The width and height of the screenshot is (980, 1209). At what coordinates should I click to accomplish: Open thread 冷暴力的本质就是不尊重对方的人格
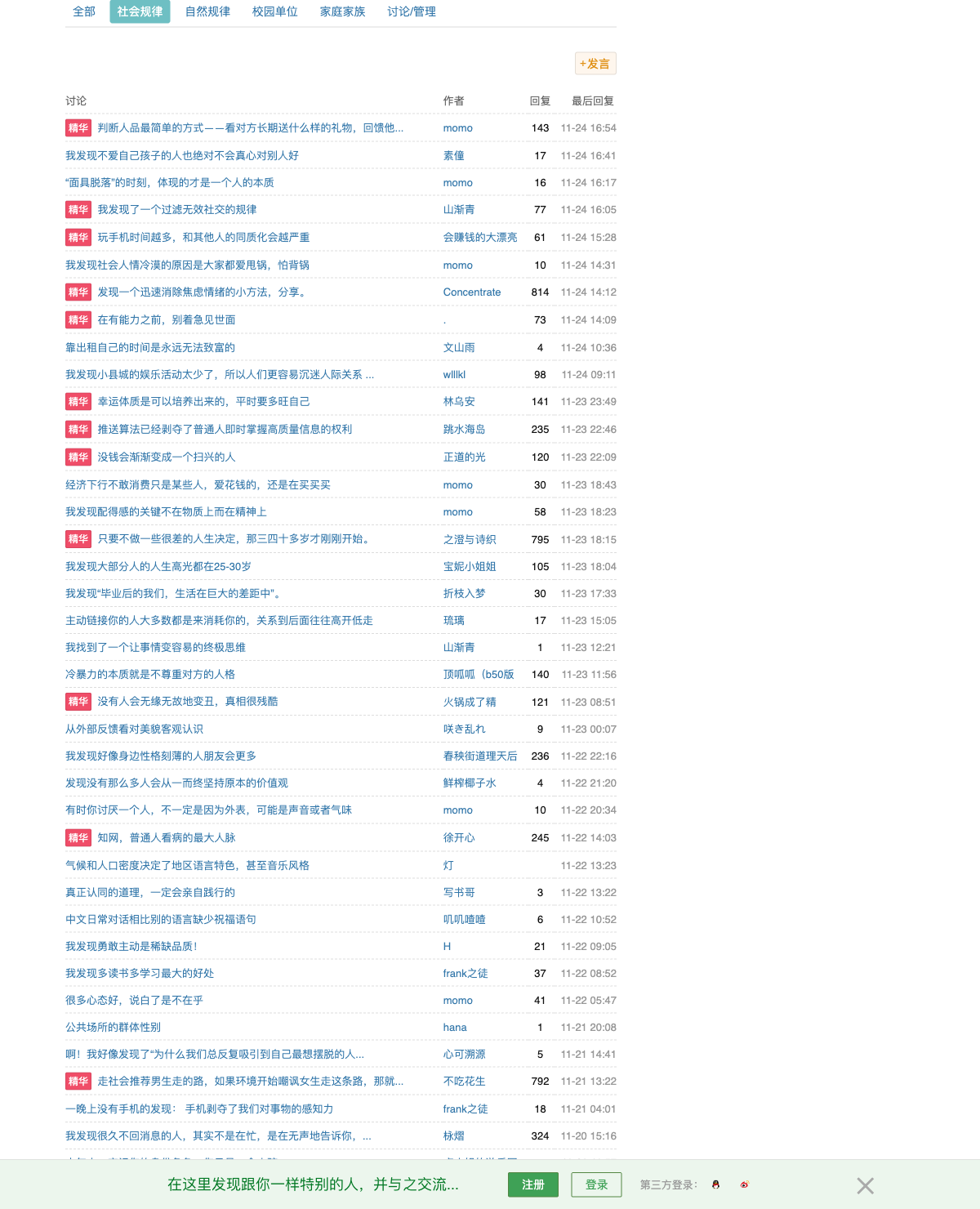pyautogui.click(x=150, y=675)
